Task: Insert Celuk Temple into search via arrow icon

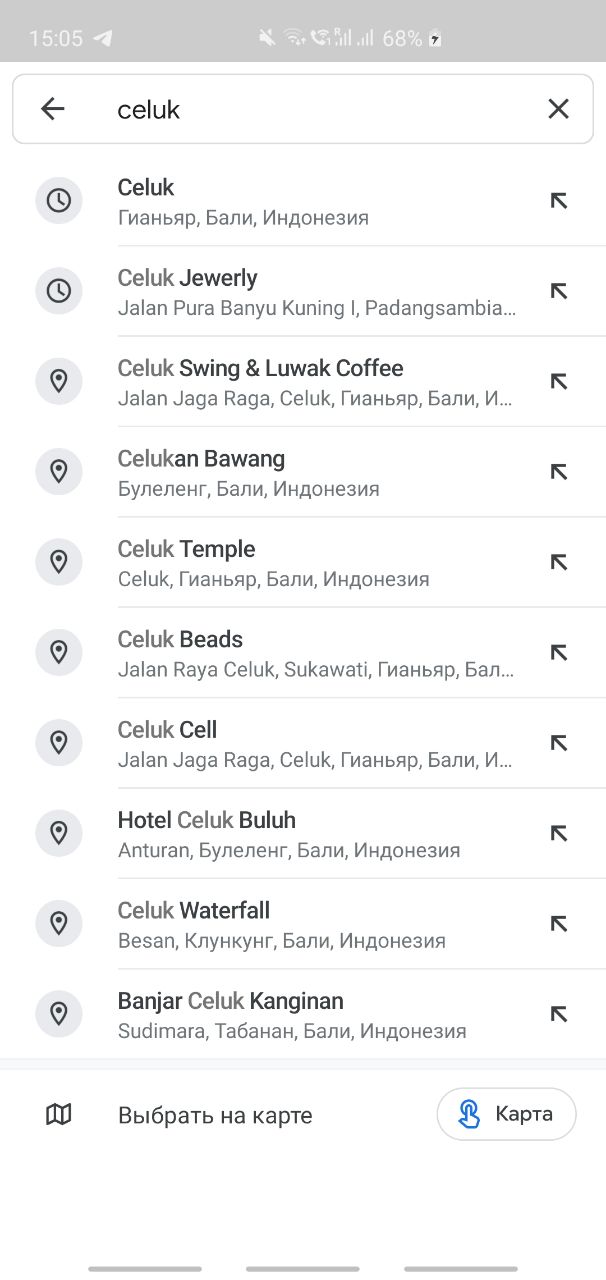Action: pyautogui.click(x=559, y=562)
